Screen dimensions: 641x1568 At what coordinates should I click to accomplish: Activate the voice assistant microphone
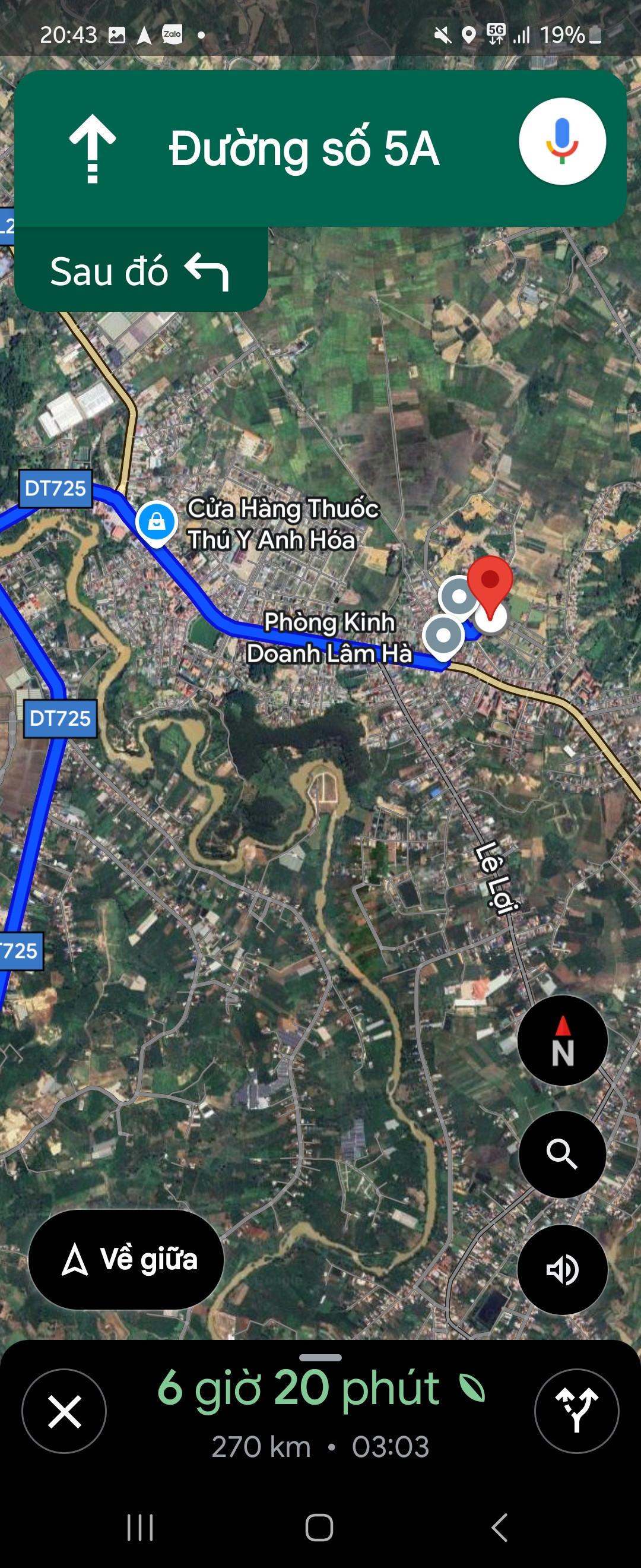click(x=562, y=141)
